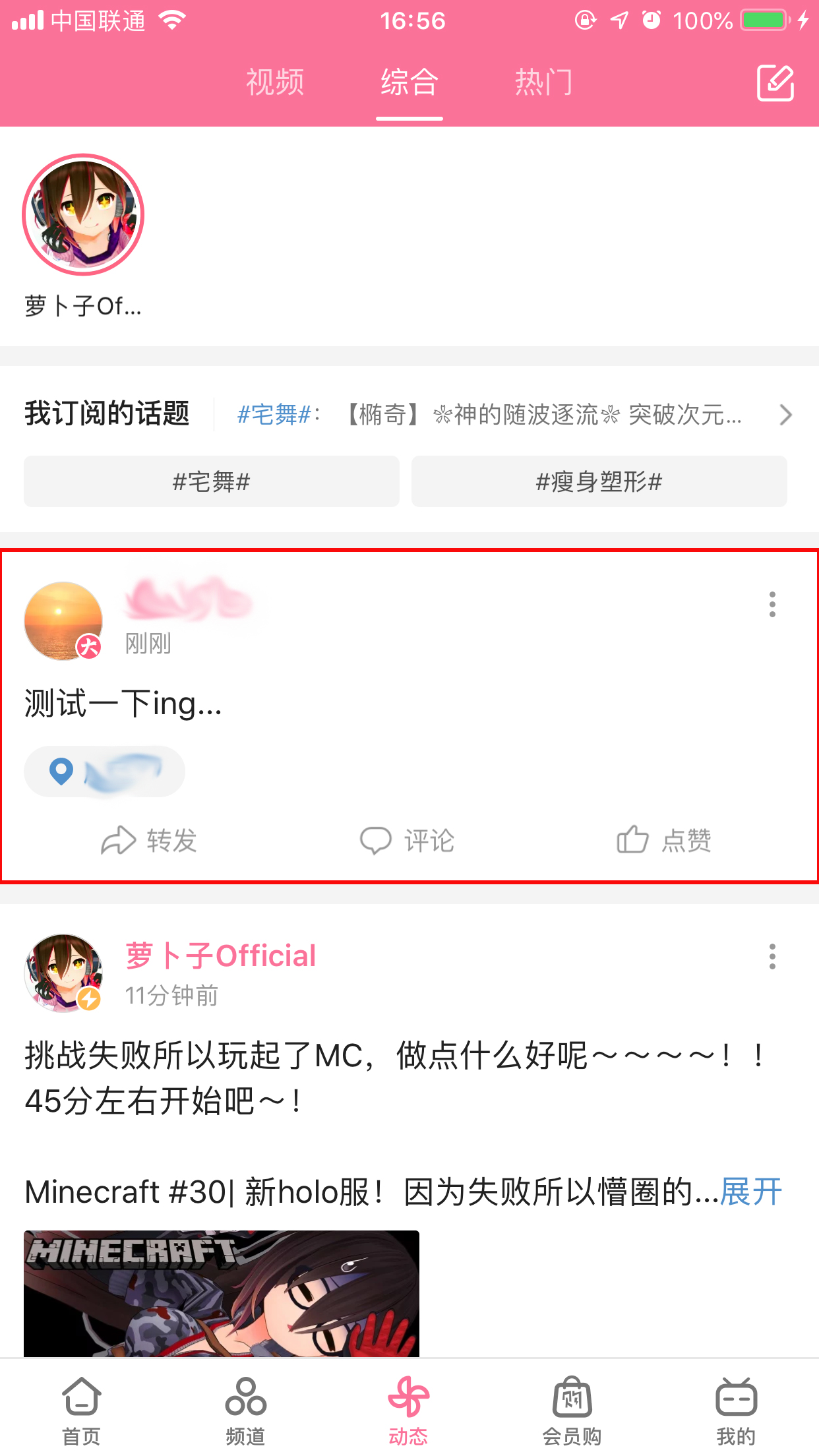Switch to the 热门 tab
819x1456 pixels.
tap(543, 82)
